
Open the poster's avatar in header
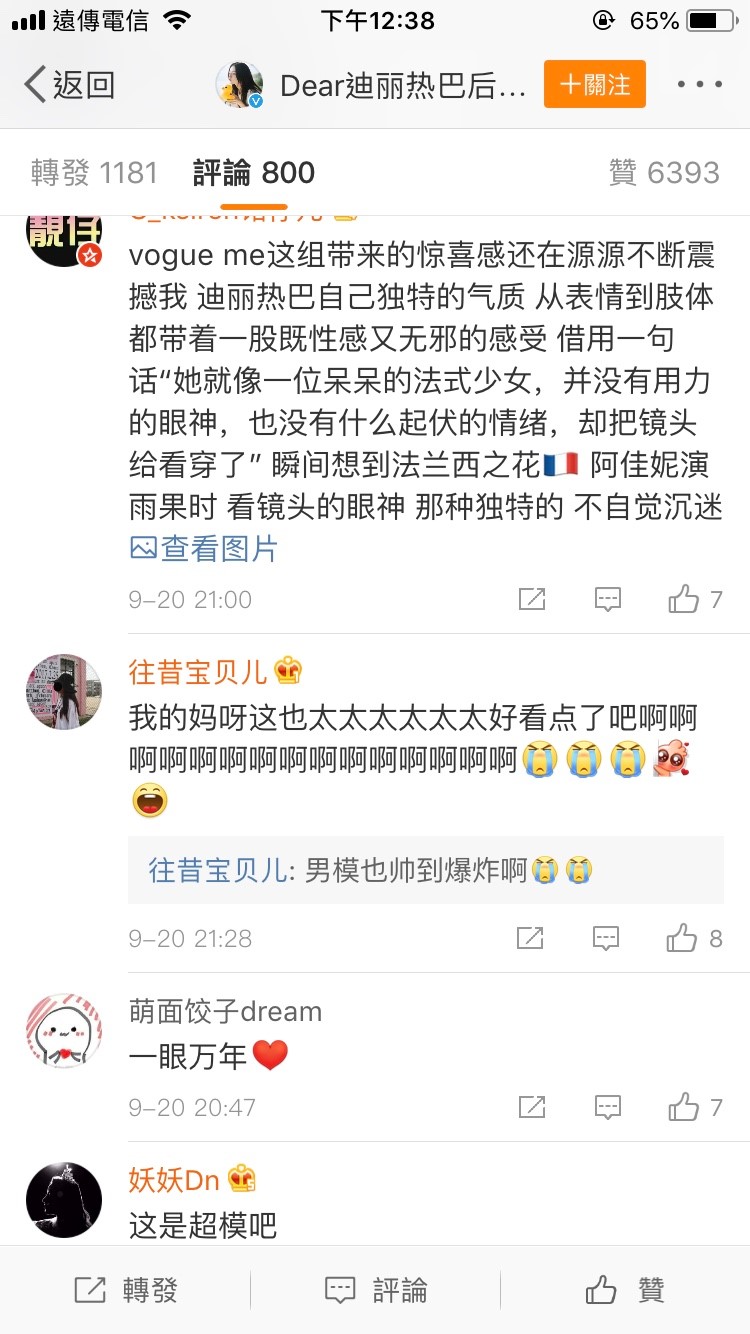pyautogui.click(x=239, y=85)
